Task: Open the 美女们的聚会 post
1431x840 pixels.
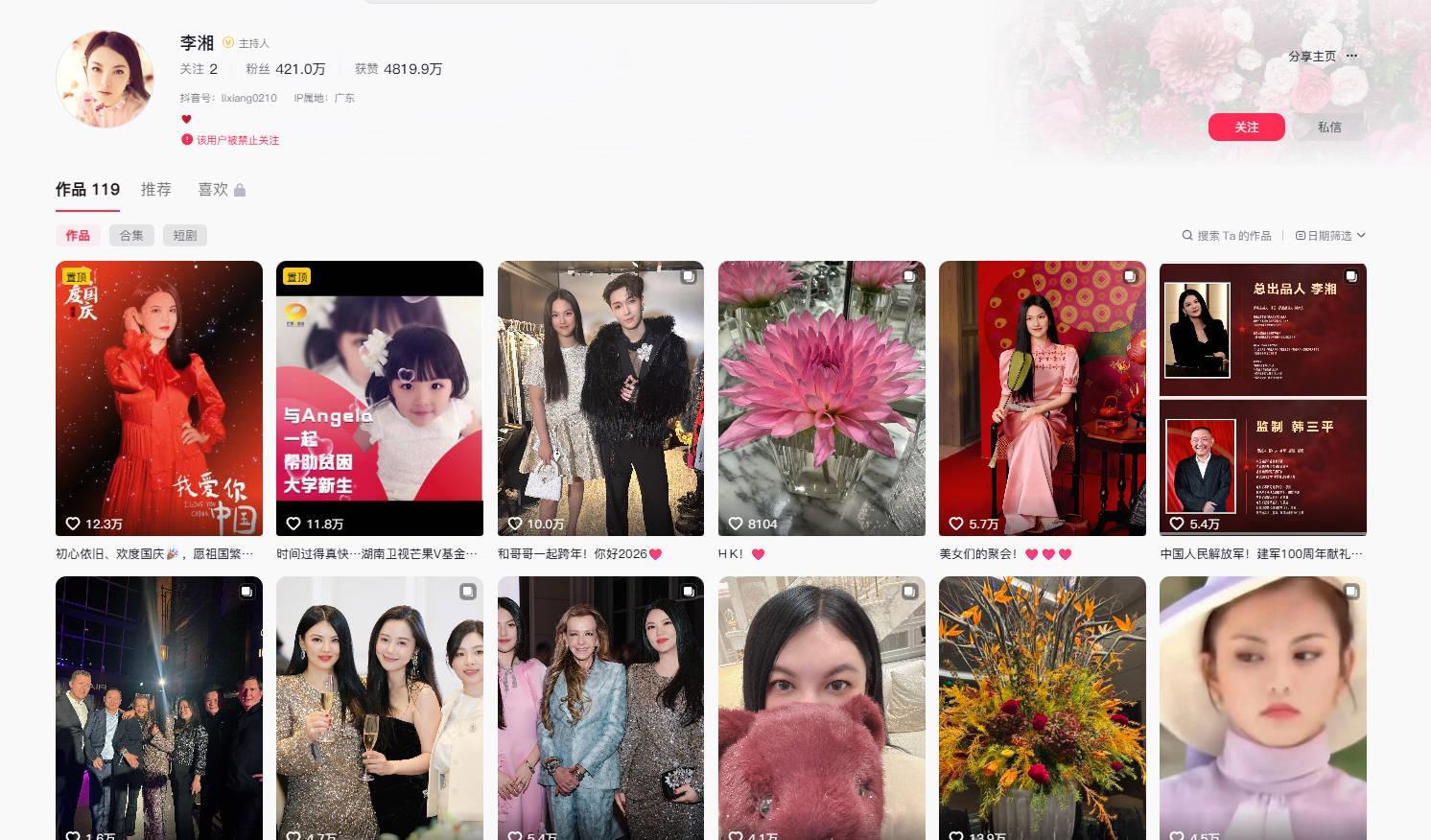Action: click(1043, 398)
